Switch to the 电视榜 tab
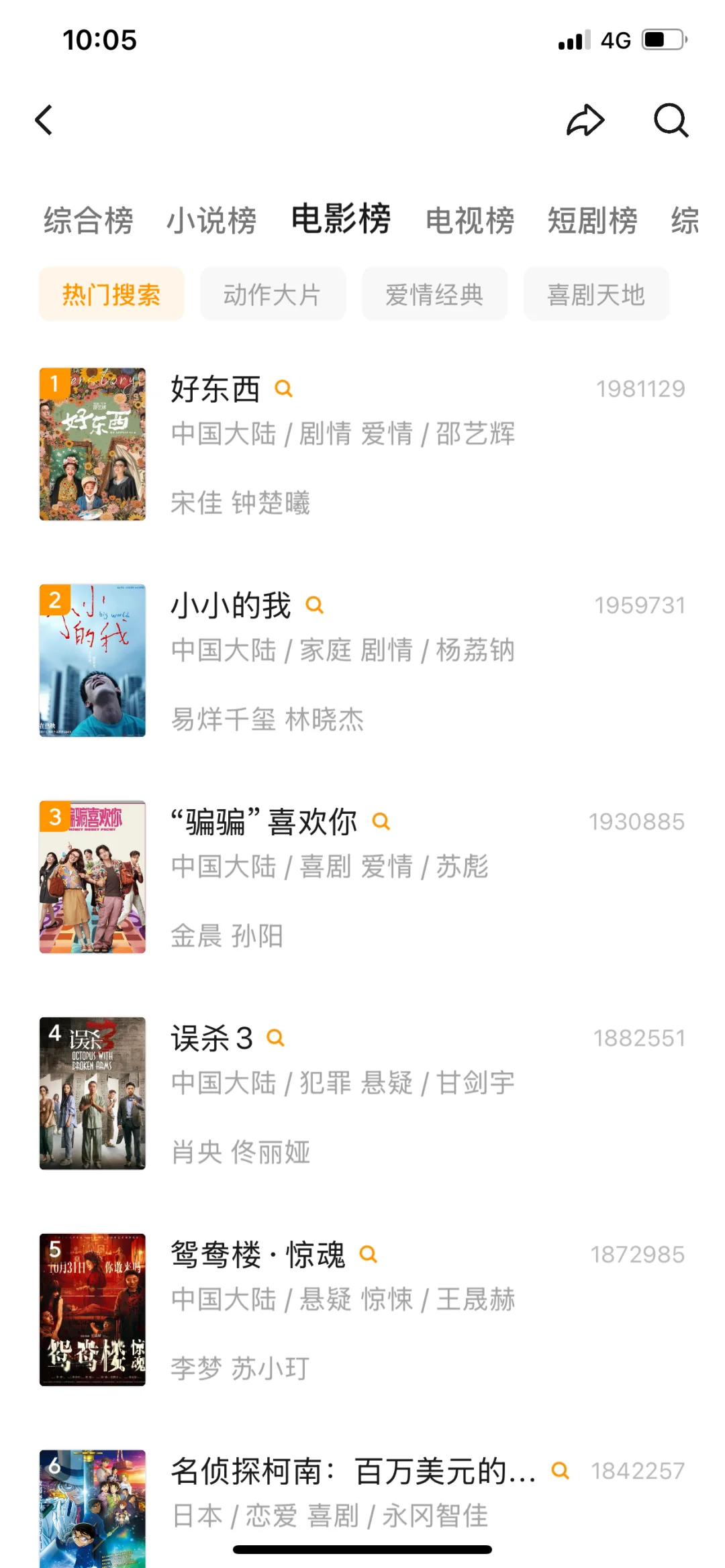The image size is (725, 1568). pos(470,221)
